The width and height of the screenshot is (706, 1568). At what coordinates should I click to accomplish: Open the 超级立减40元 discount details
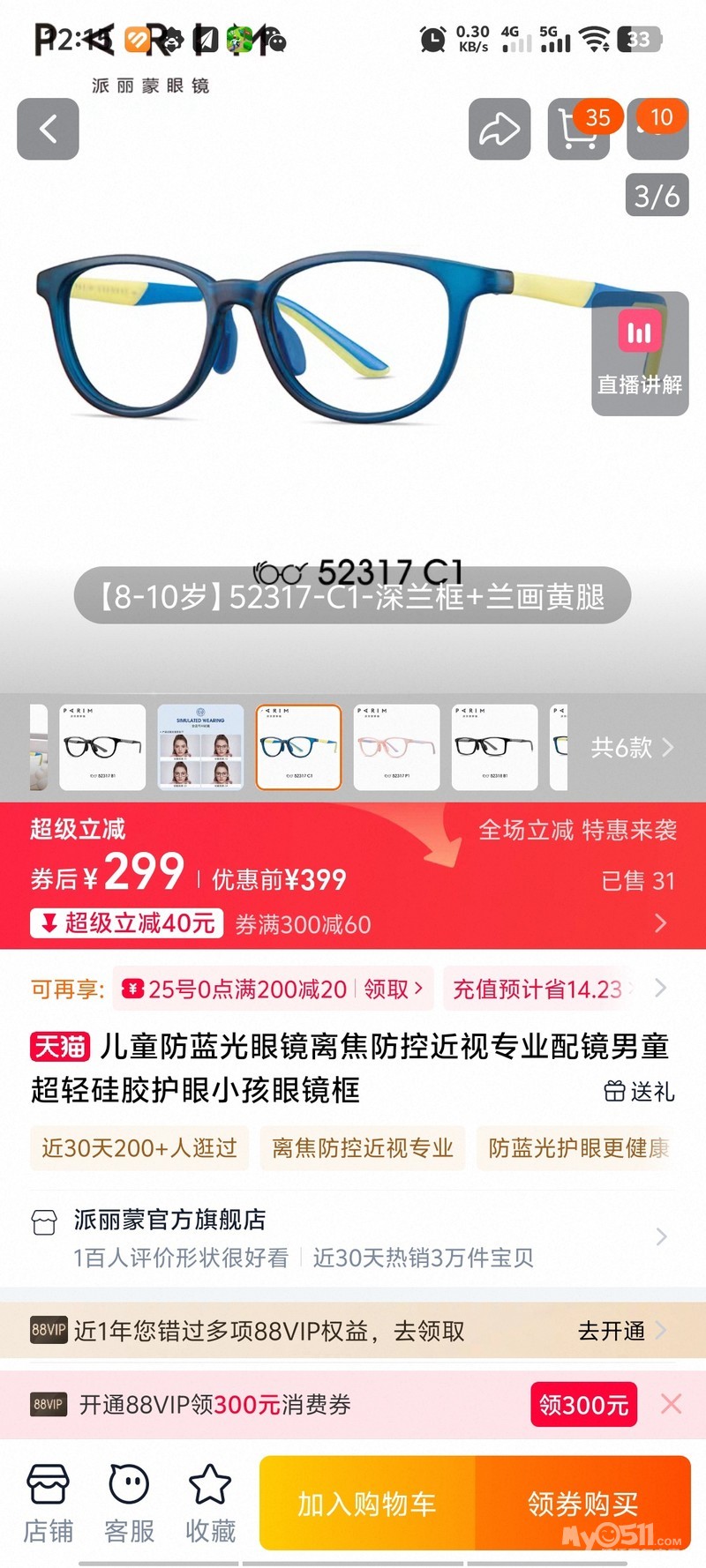126,923
